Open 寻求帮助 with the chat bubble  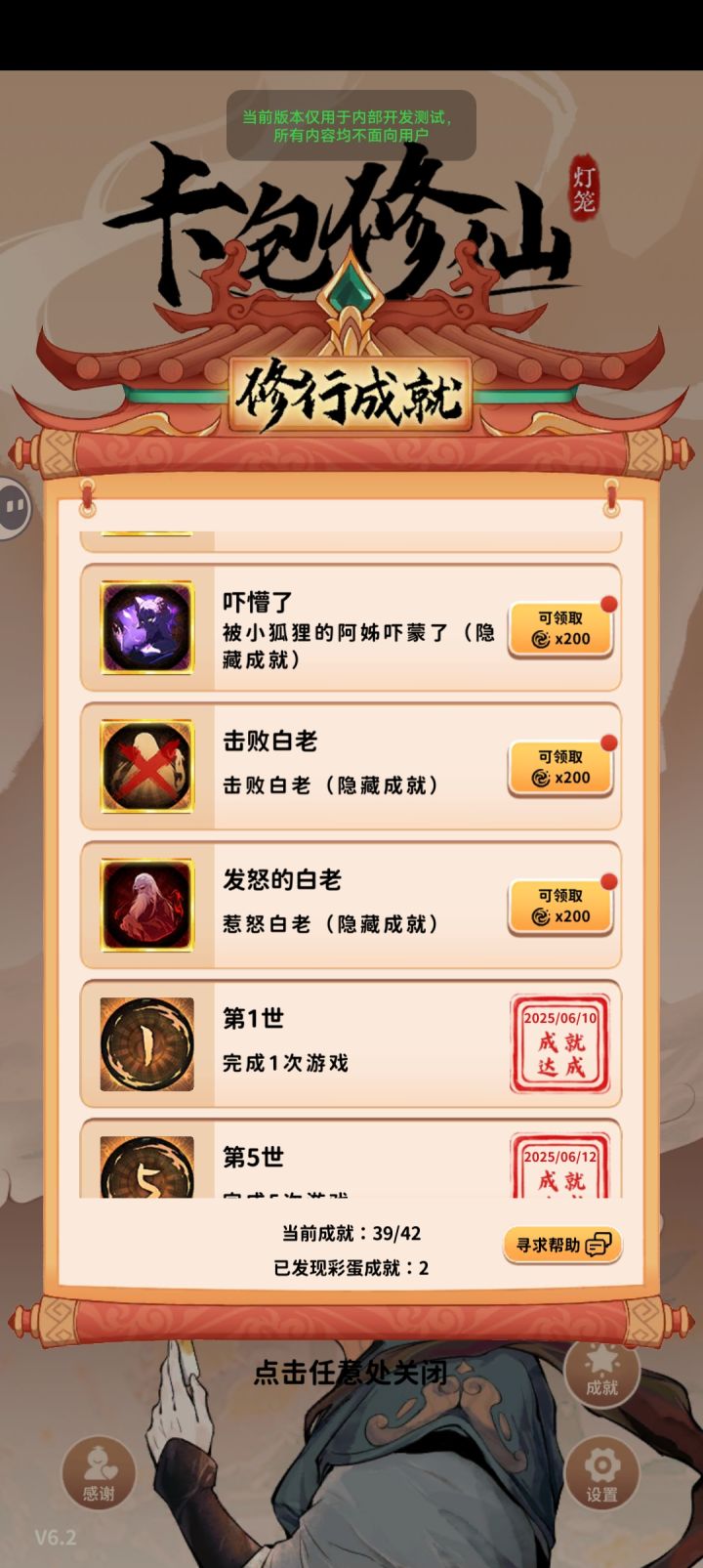(x=559, y=1245)
